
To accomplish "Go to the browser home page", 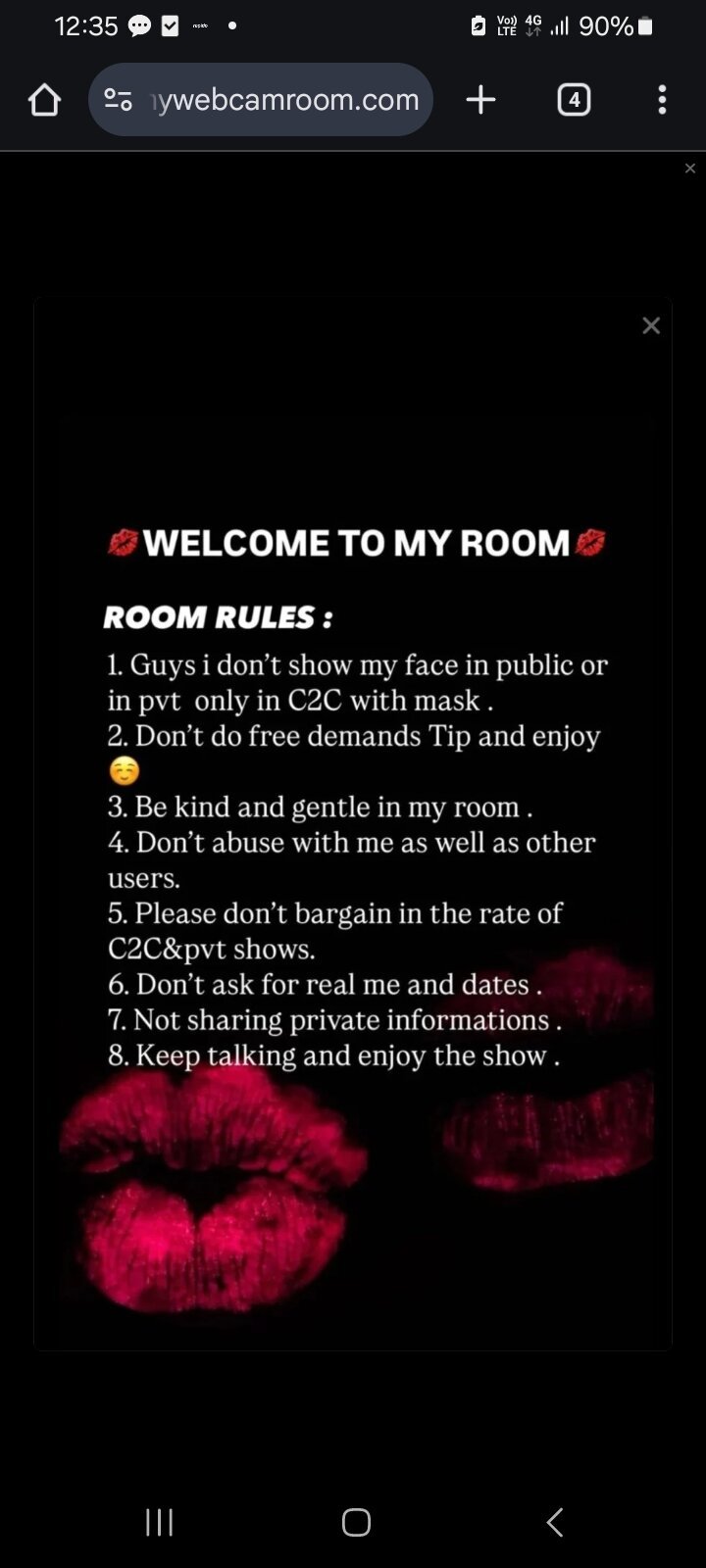I will [44, 100].
